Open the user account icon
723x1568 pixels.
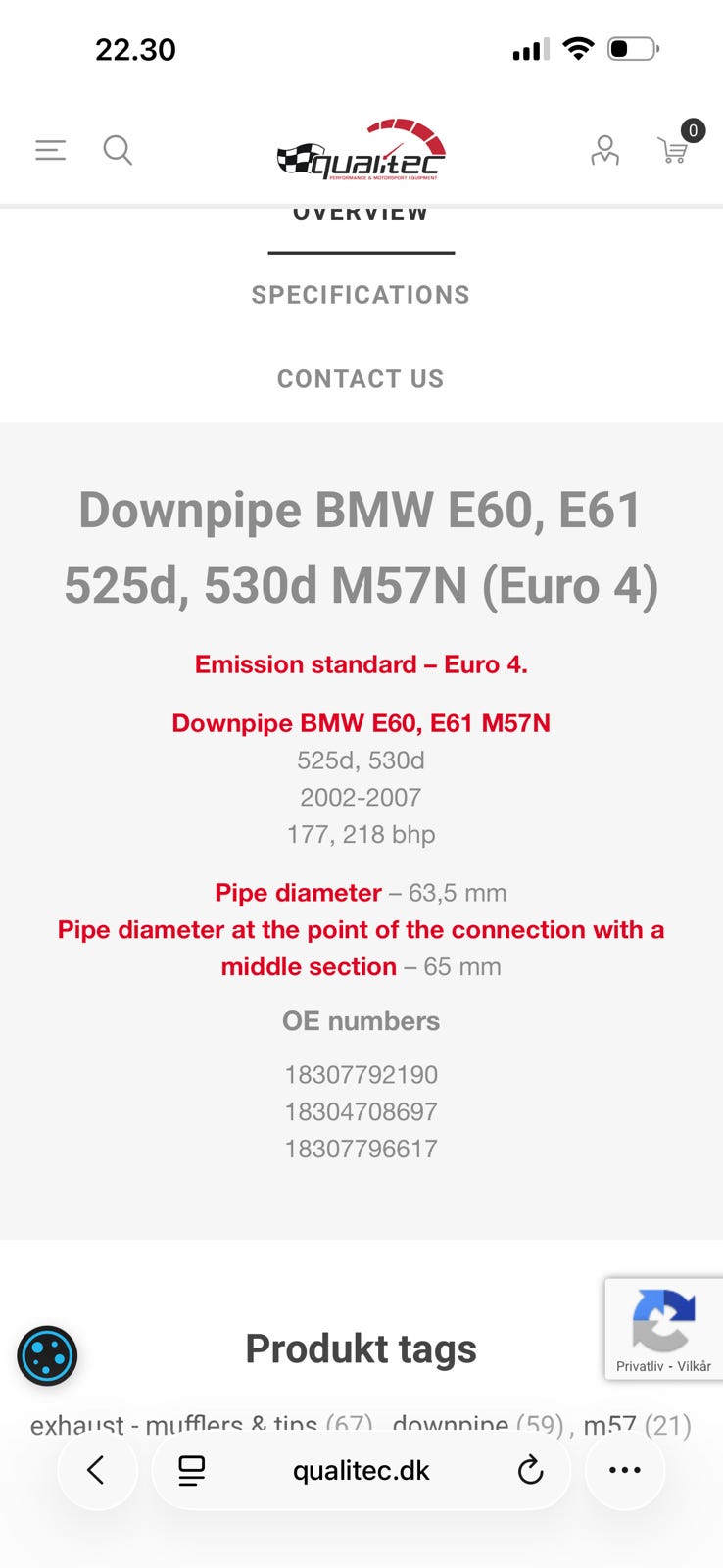(604, 150)
